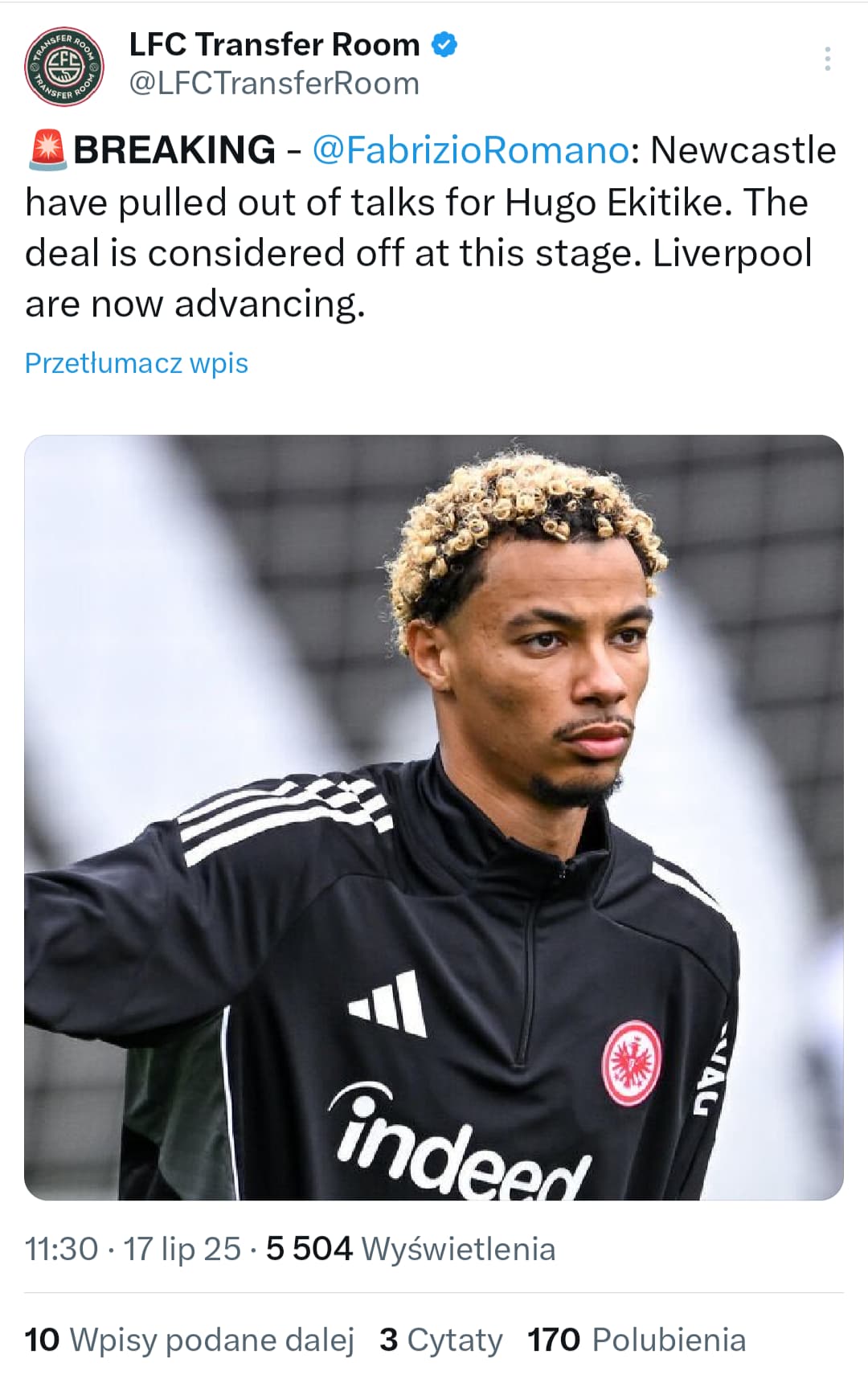Open the tweet's overflow menu
The width and height of the screenshot is (868, 1379).
click(x=827, y=59)
